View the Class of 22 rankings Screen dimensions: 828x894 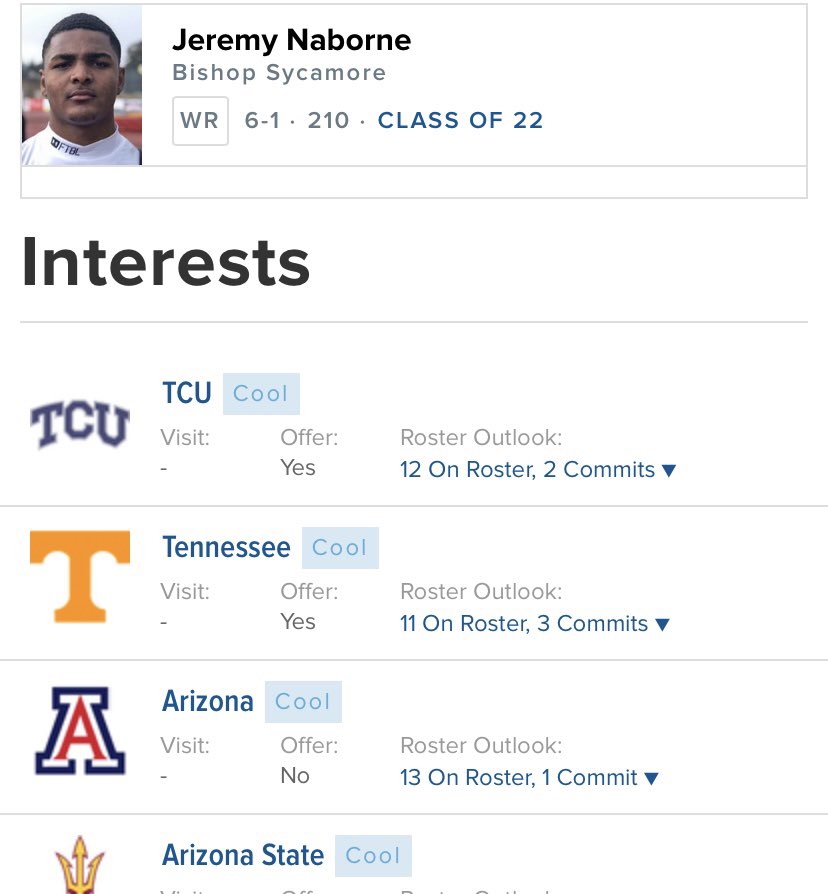pyautogui.click(x=460, y=121)
